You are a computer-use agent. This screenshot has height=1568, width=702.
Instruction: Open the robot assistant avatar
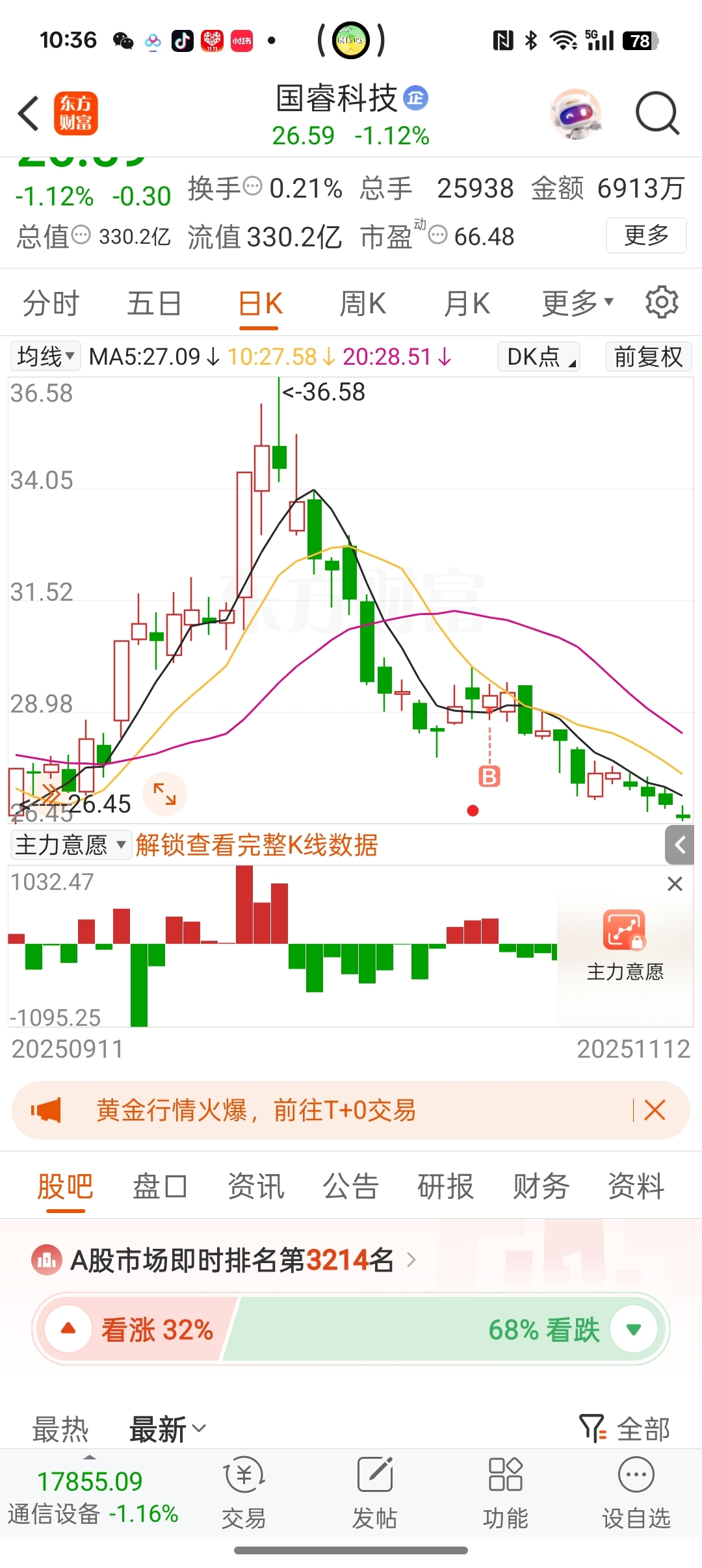click(576, 114)
